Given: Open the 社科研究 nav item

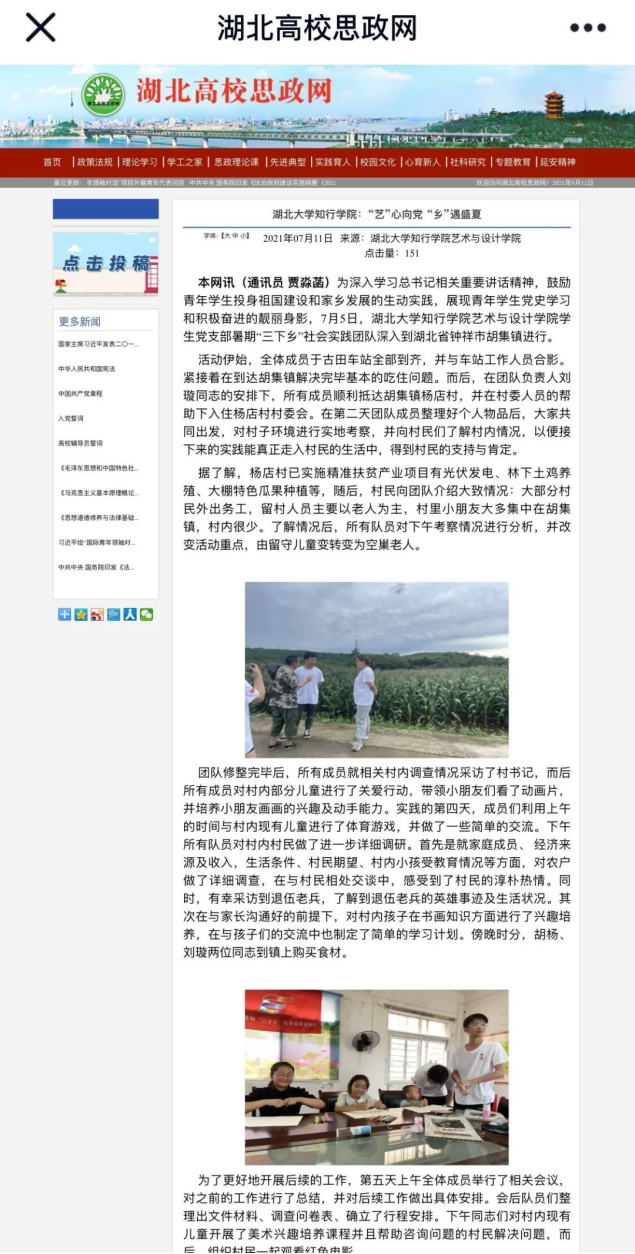Looking at the screenshot, I should (467, 162).
